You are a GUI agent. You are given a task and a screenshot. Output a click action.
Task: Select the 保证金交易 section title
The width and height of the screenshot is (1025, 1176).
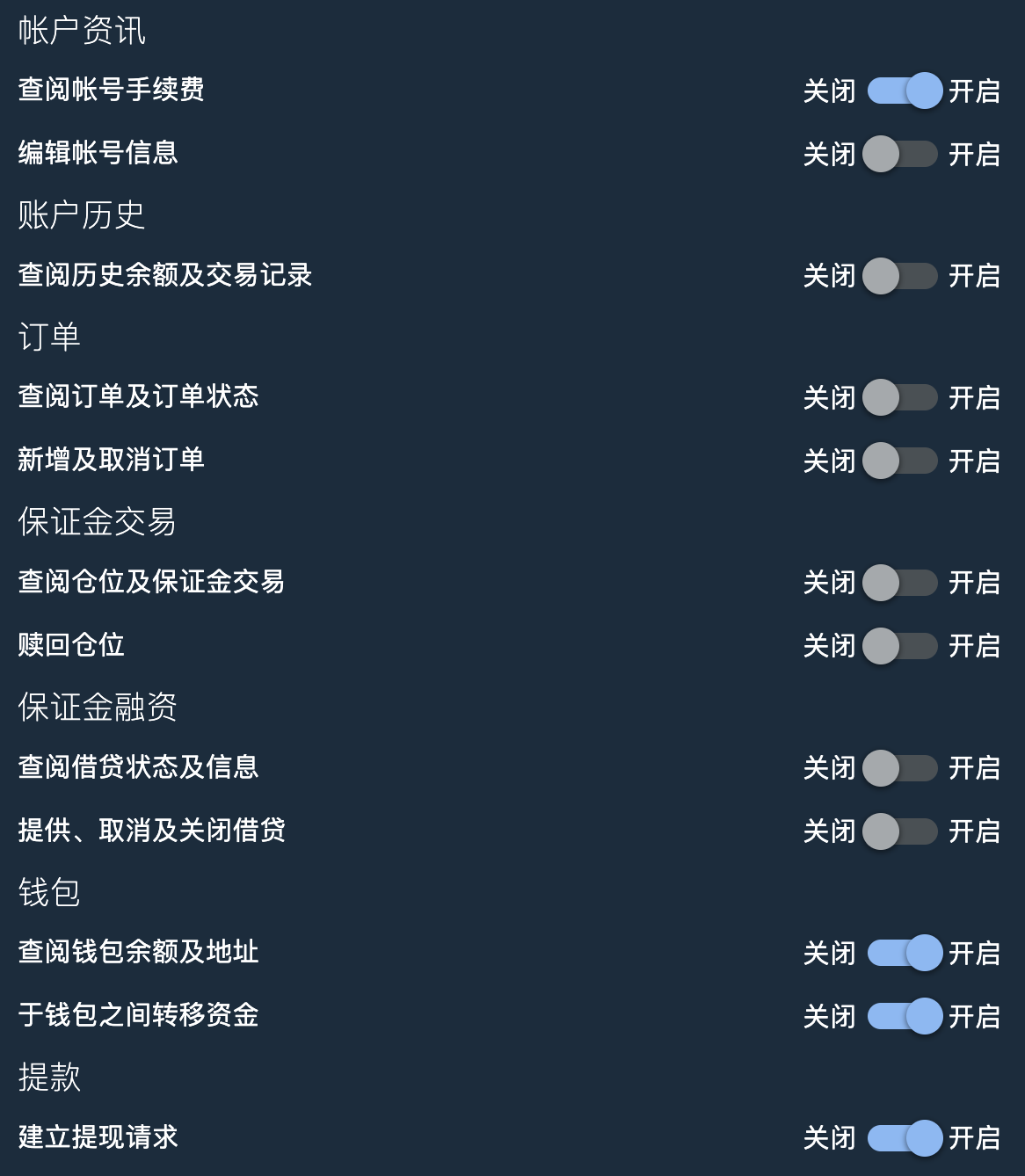tap(97, 521)
